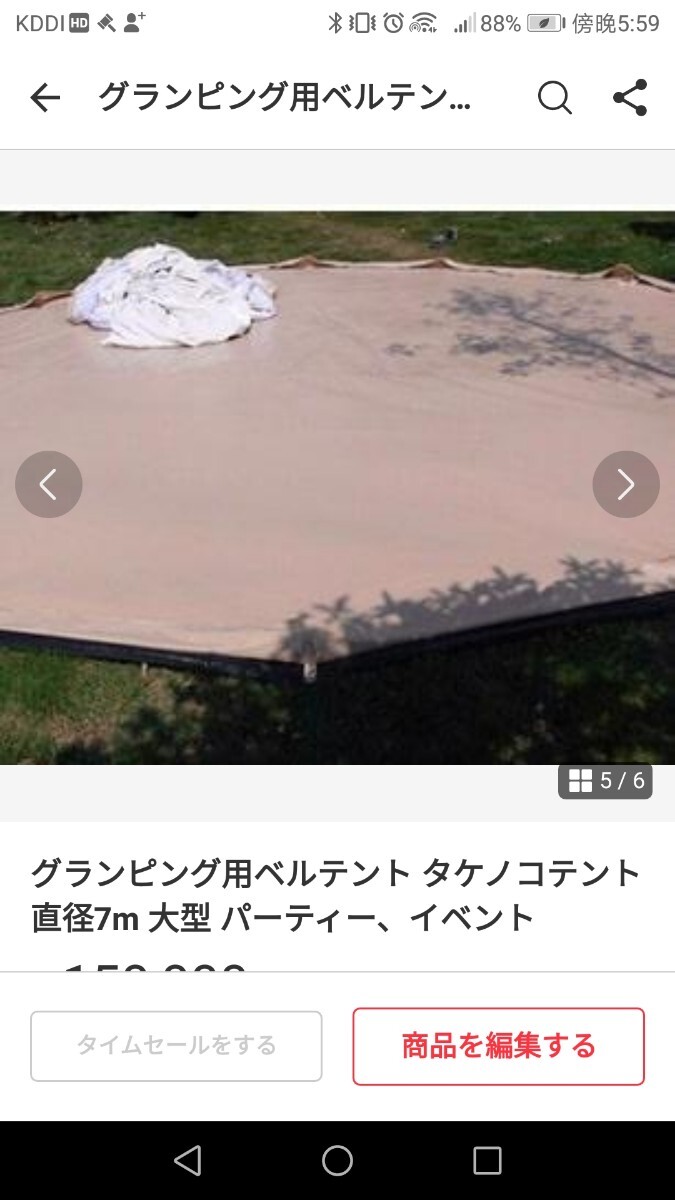The height and width of the screenshot is (1200, 675).
Task: Open the 5 / 6 photo grid
Action: click(x=606, y=781)
